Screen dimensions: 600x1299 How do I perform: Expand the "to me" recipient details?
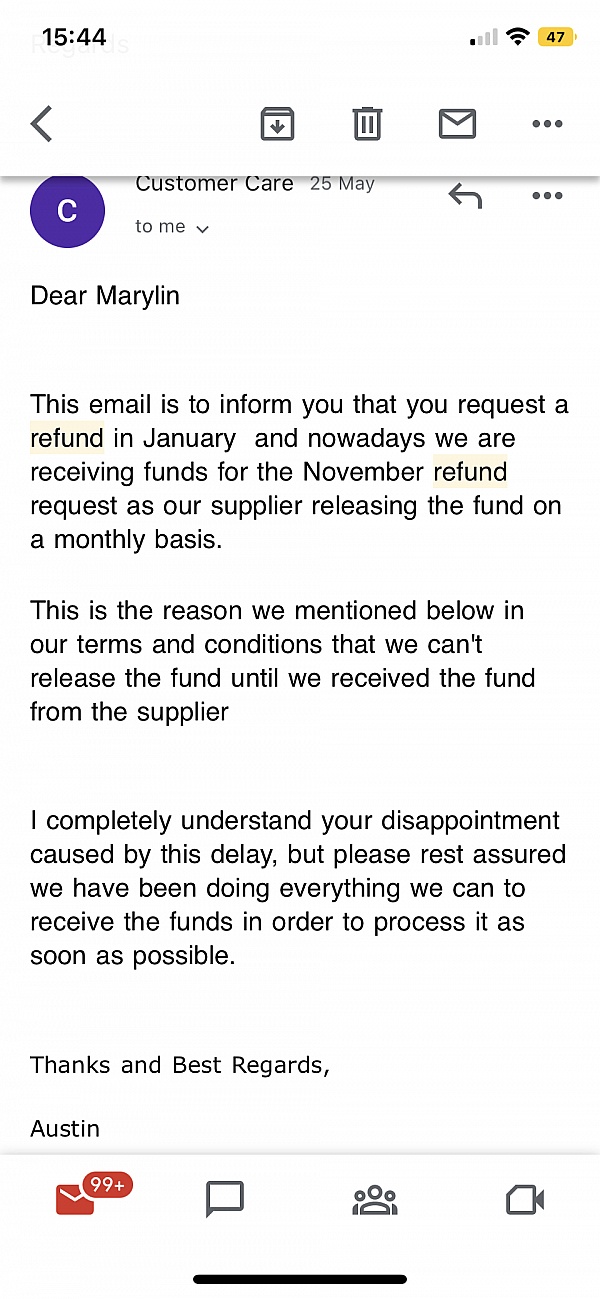[x=172, y=227]
